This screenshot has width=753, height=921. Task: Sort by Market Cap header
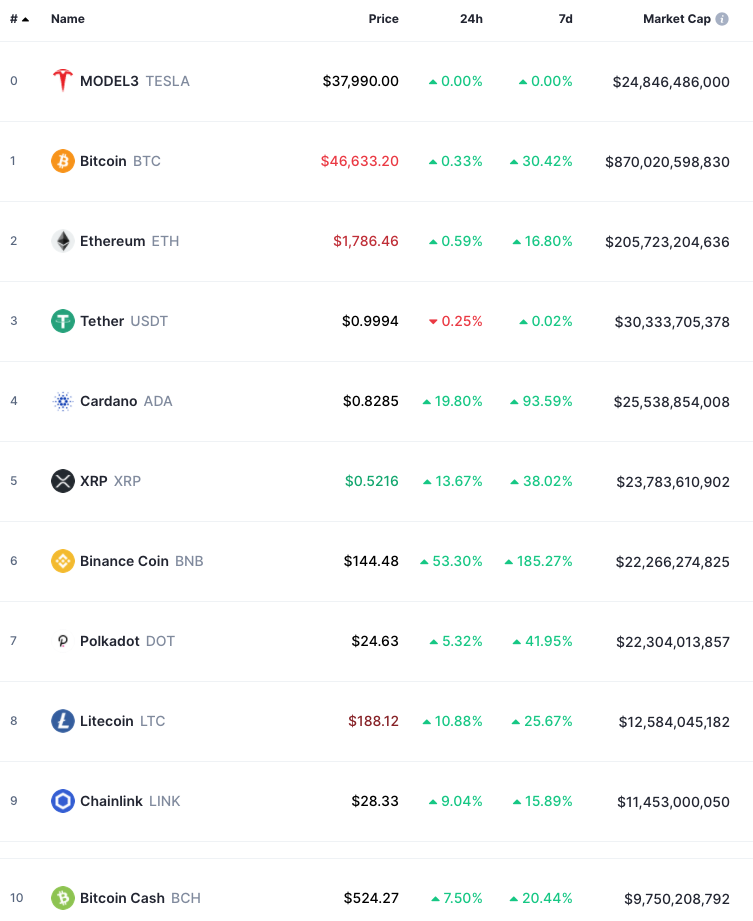pos(677,19)
